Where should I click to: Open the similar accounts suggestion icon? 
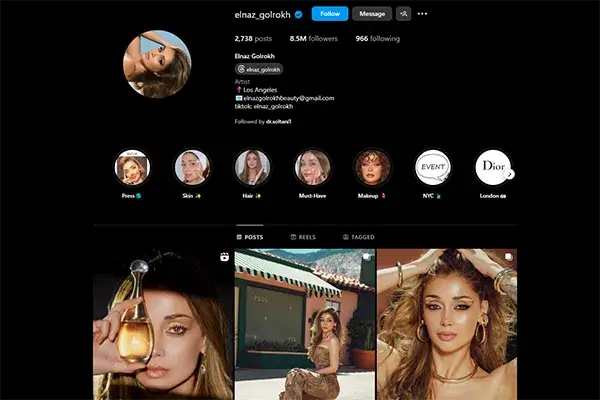click(x=403, y=14)
